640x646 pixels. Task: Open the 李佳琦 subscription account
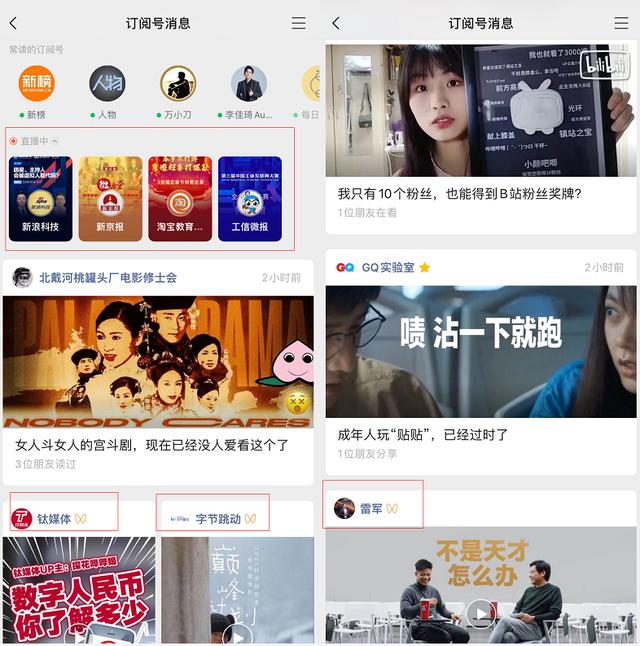pos(249,84)
